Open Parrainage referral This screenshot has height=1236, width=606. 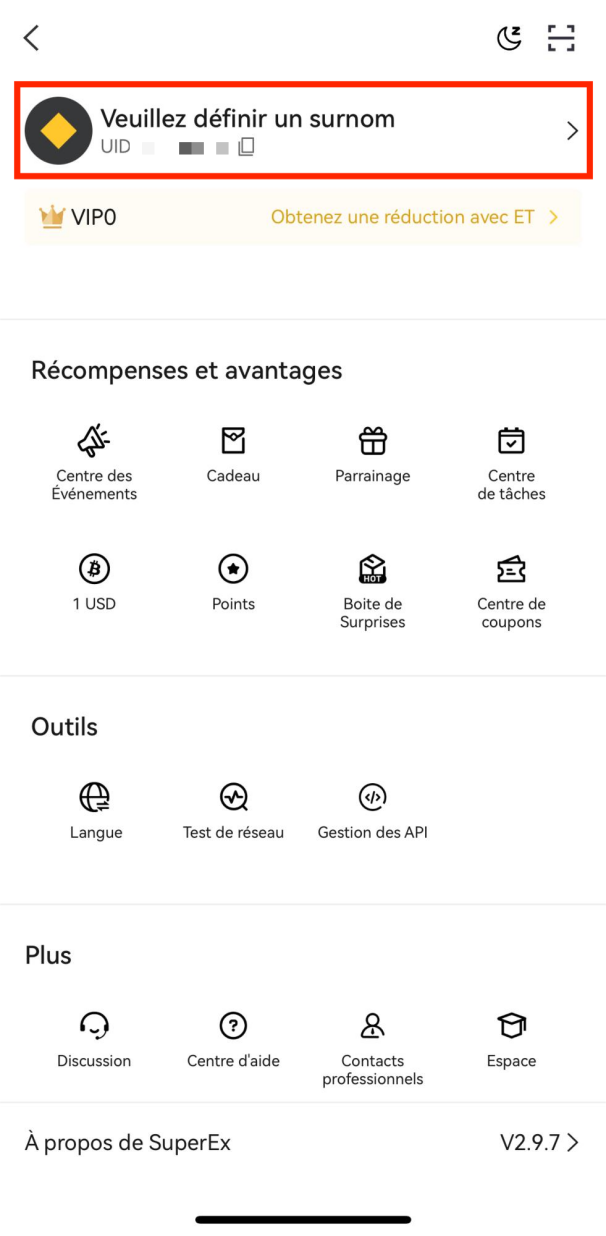(372, 456)
